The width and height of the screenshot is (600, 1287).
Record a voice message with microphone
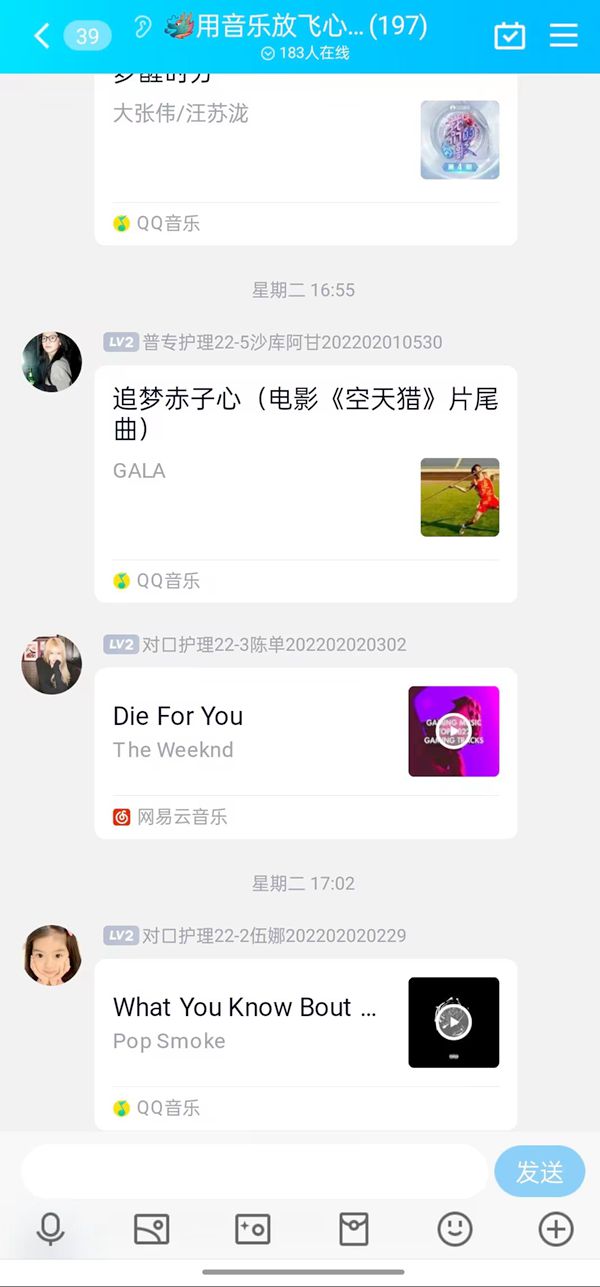(50, 1228)
